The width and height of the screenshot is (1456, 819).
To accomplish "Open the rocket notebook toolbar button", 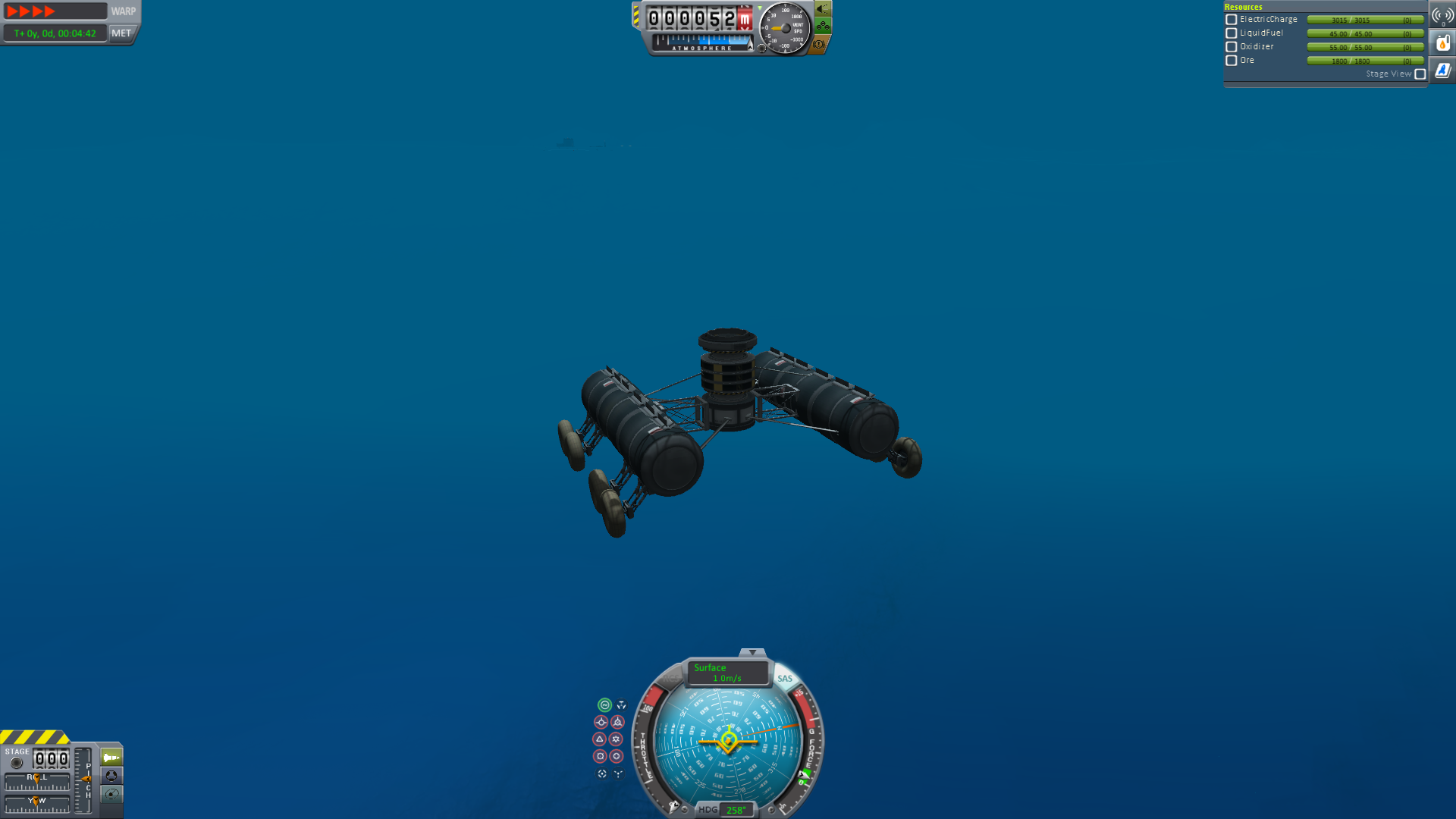I will (x=1442, y=71).
